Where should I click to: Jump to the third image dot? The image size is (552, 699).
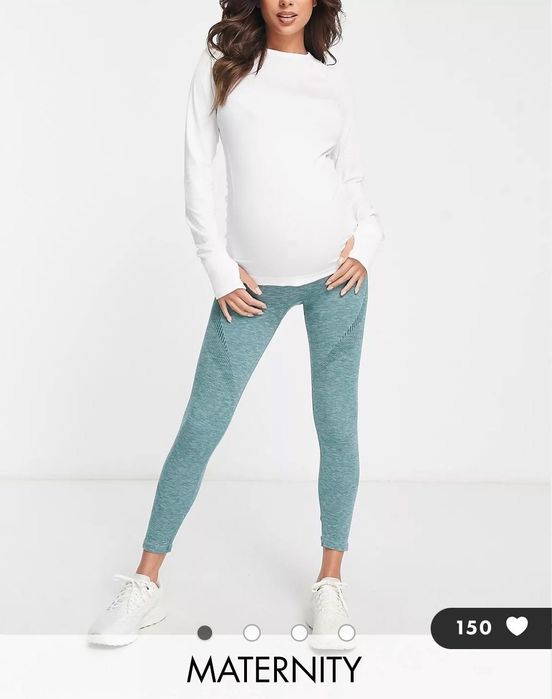coord(299,632)
